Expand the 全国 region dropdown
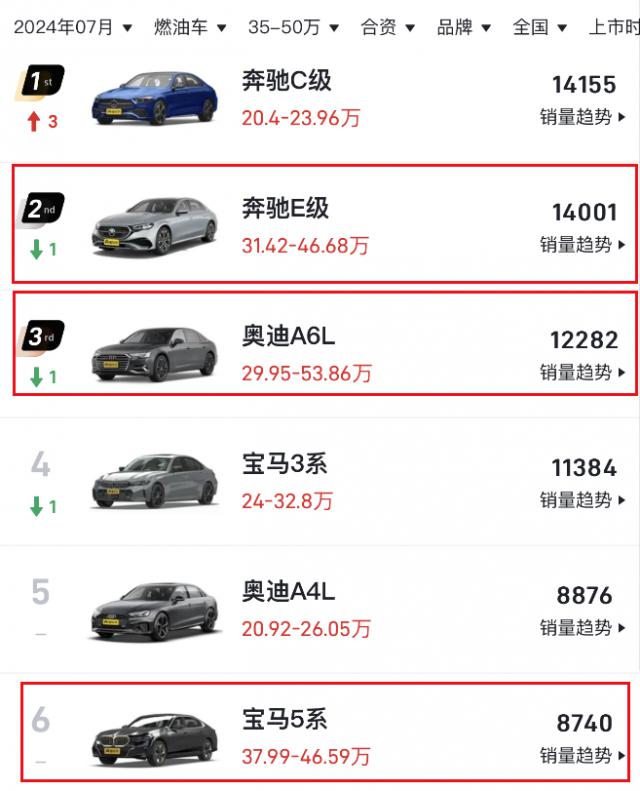The image size is (640, 791). [539, 27]
